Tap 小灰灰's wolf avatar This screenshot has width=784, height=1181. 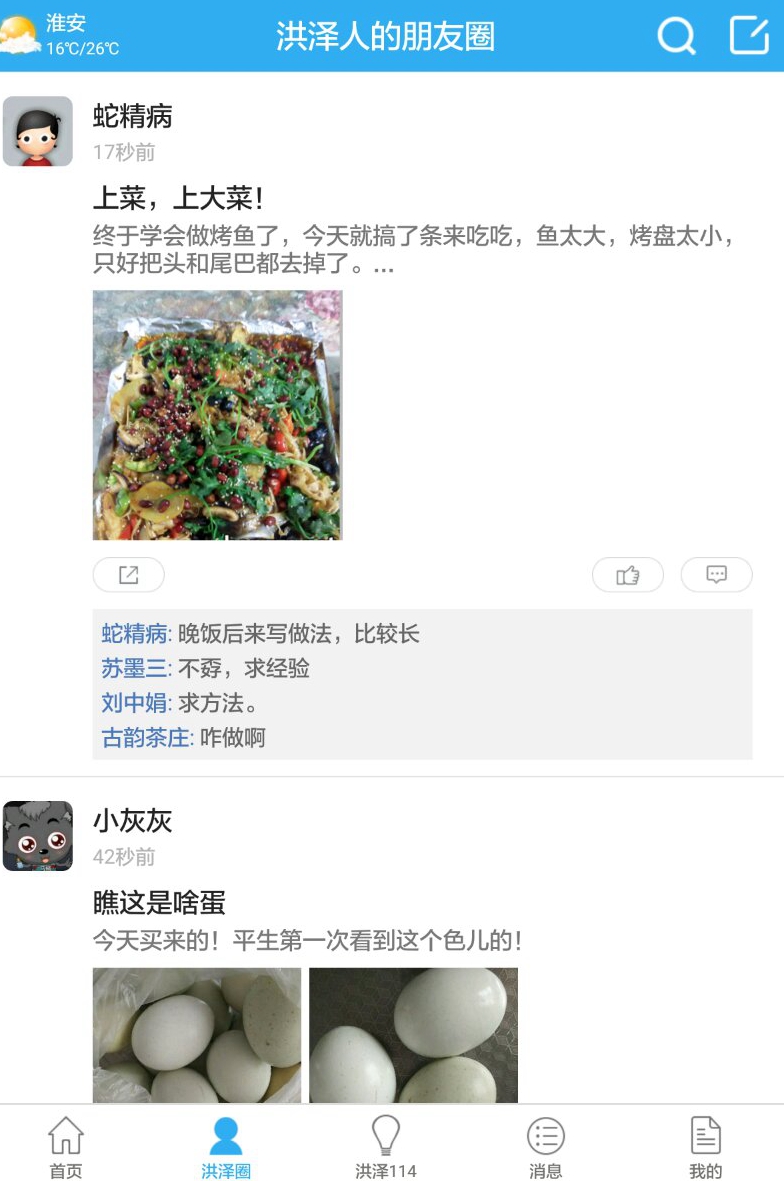point(39,838)
